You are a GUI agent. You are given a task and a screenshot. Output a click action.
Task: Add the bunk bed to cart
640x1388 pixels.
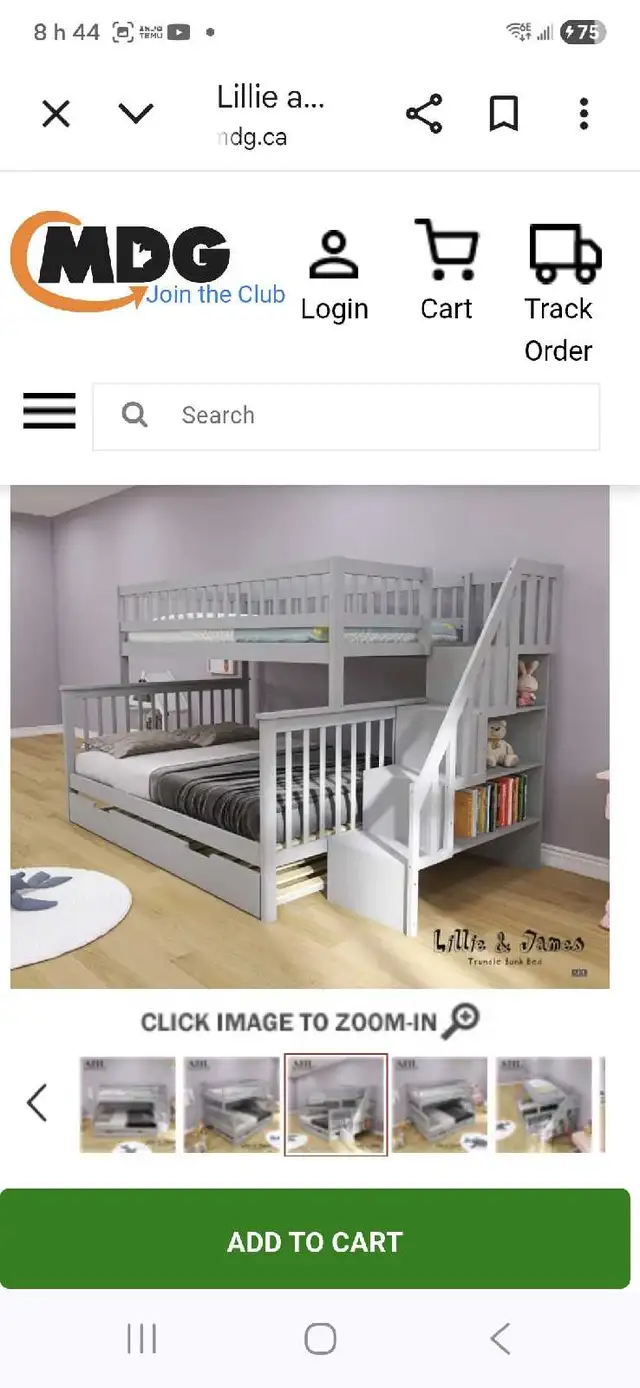click(x=315, y=1241)
